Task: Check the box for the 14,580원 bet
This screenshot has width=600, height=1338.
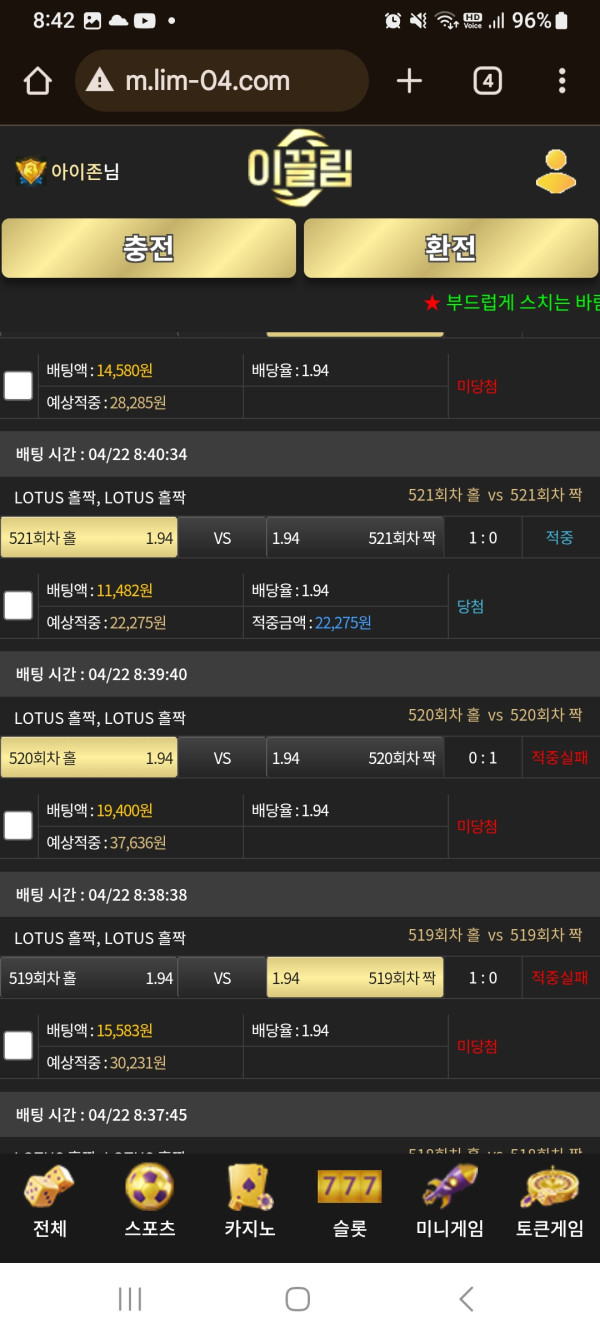Action: [18, 385]
